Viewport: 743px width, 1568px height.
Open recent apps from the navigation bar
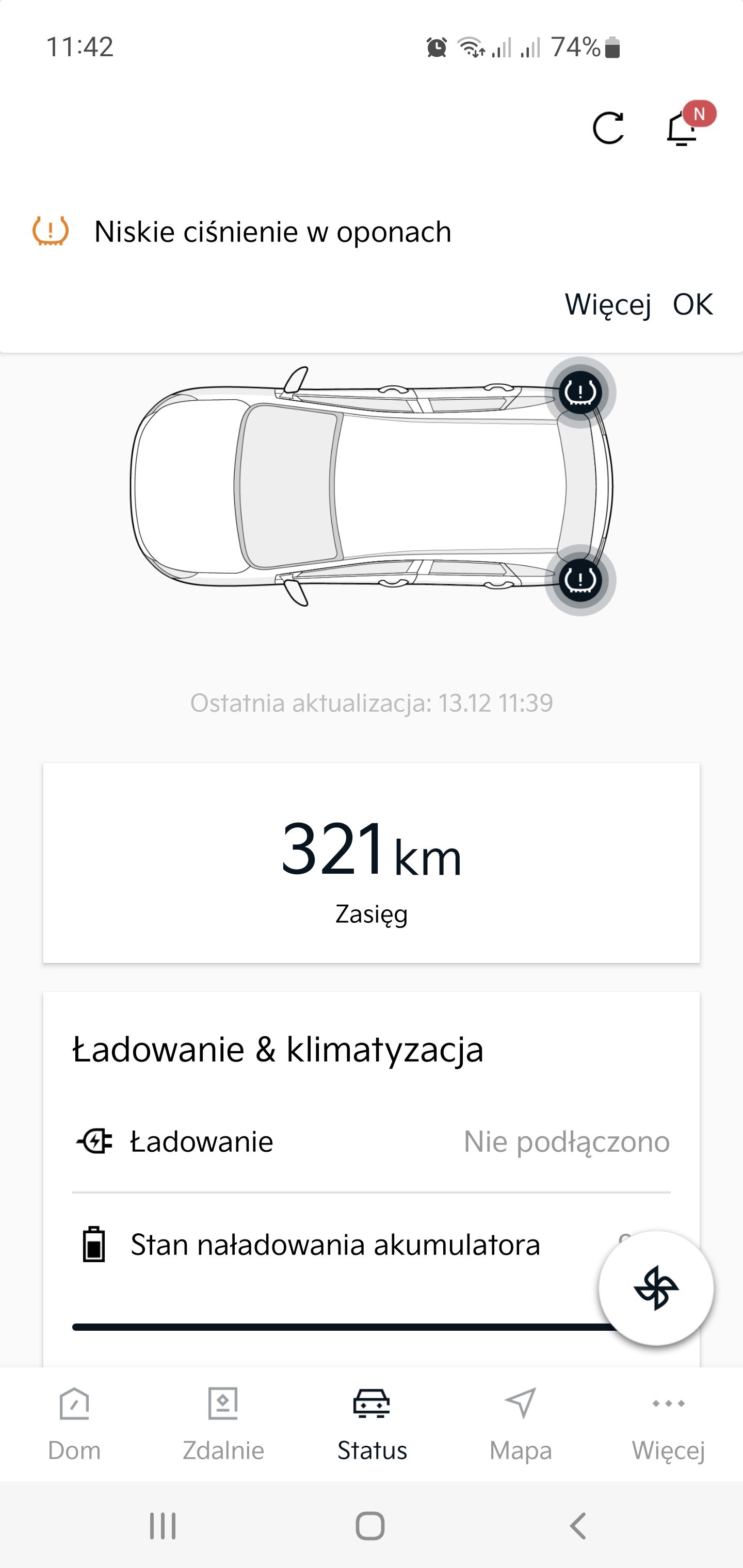pyautogui.click(x=163, y=1526)
